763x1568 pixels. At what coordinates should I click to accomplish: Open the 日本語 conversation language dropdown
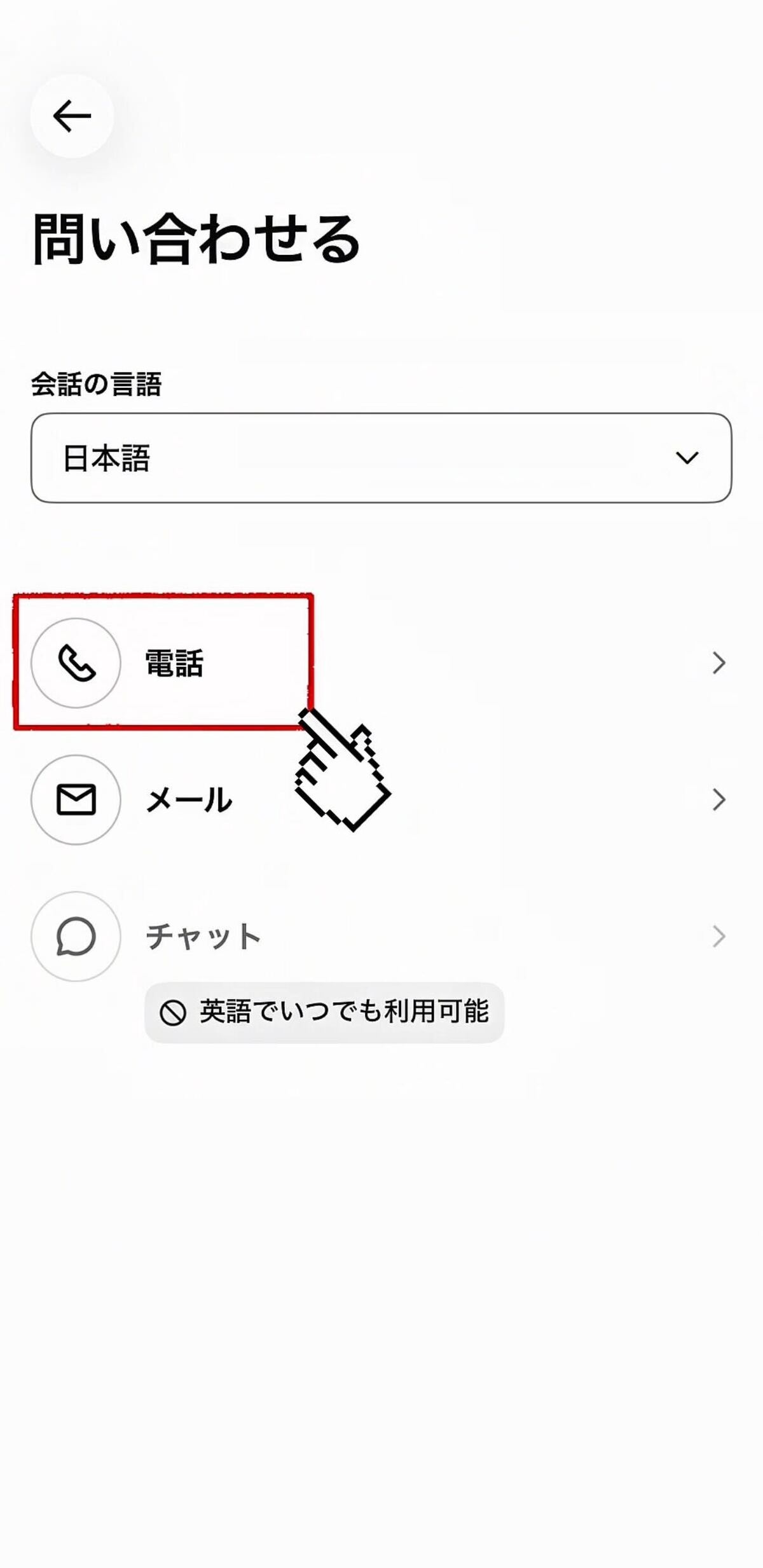pos(381,458)
